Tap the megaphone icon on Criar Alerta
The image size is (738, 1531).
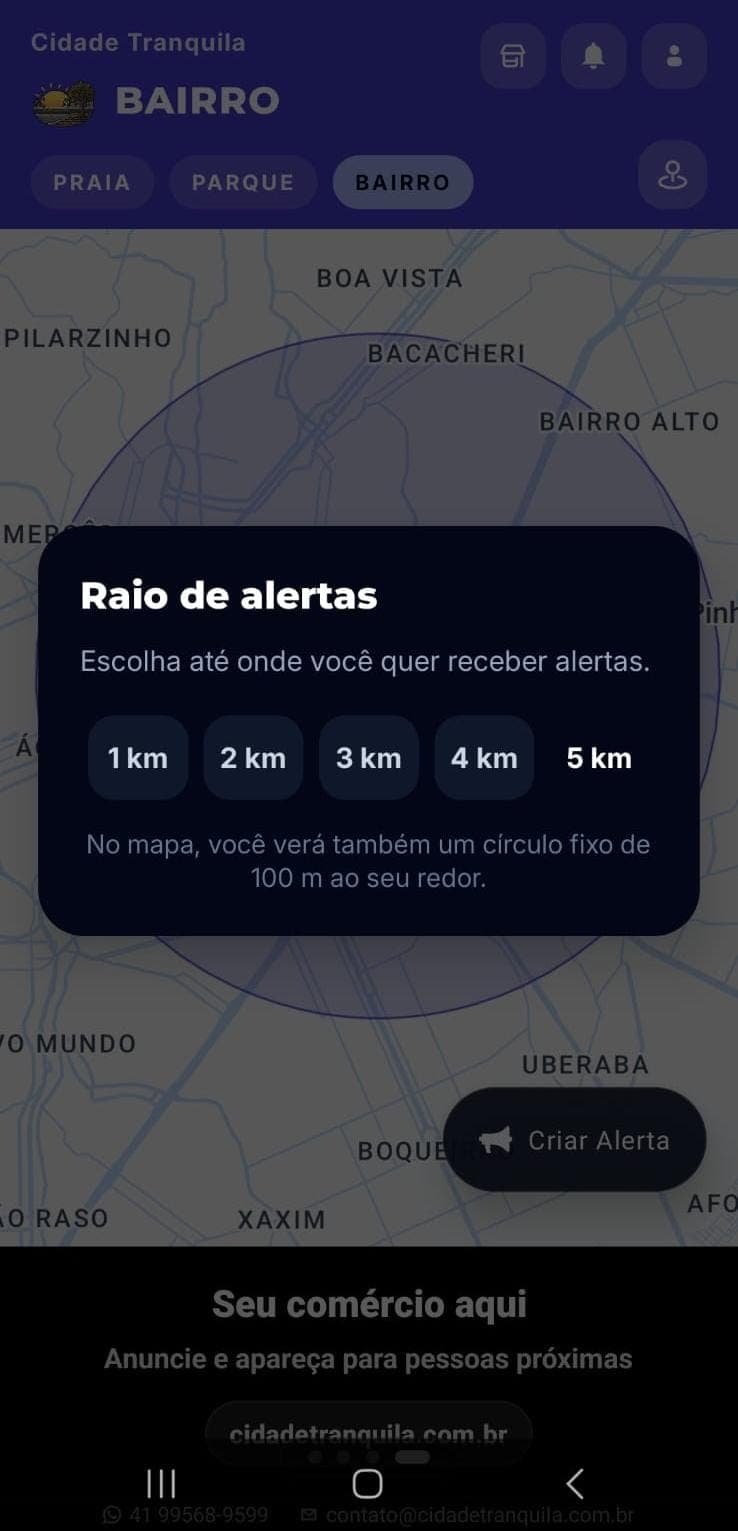click(x=497, y=1140)
